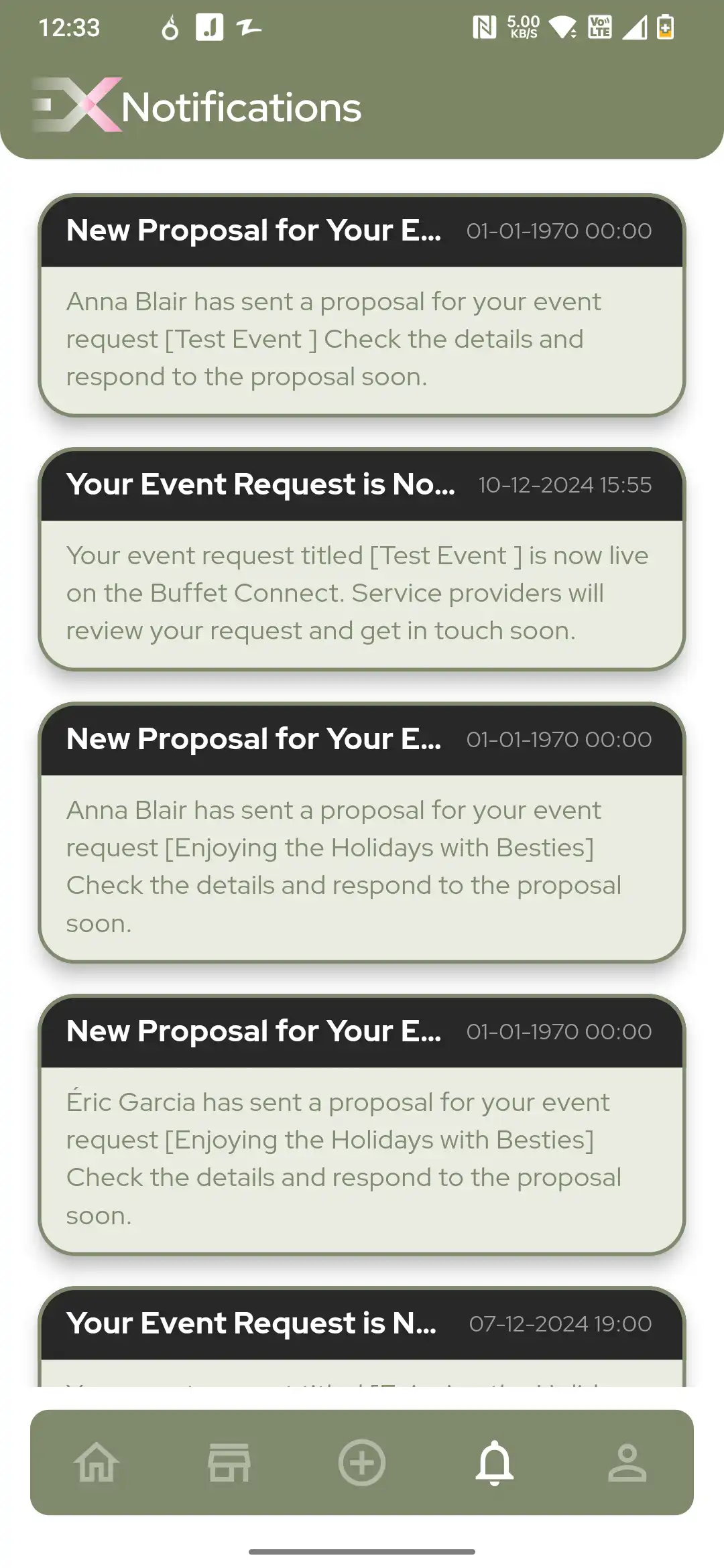724x1568 pixels.
Task: Tap the 07-12-2024 event request notification header
Action: (362, 1323)
